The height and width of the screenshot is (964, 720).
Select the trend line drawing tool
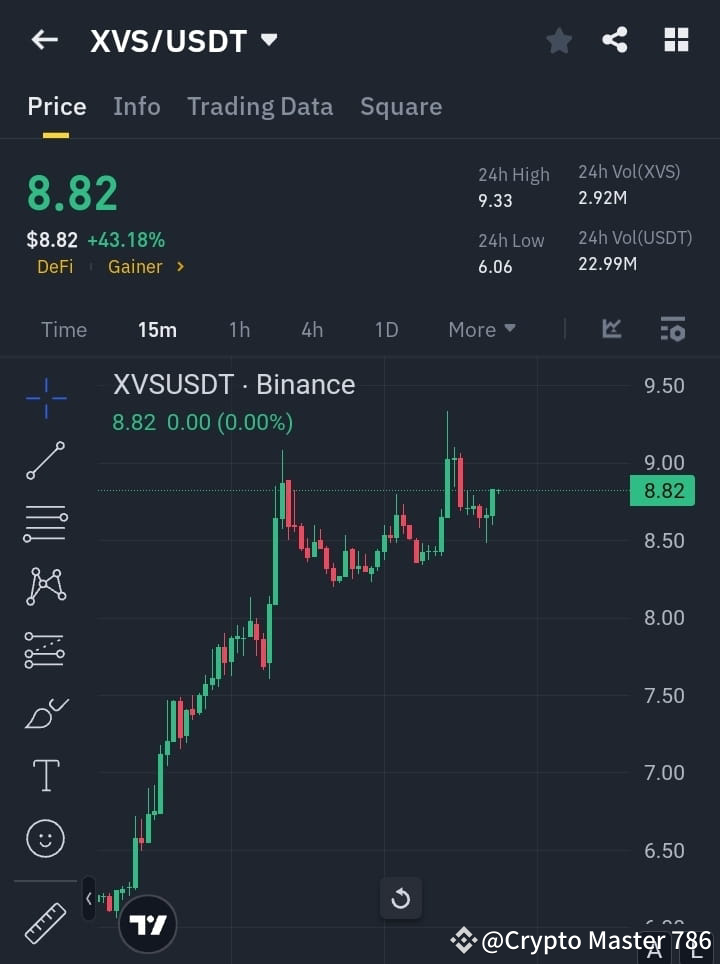click(45, 461)
